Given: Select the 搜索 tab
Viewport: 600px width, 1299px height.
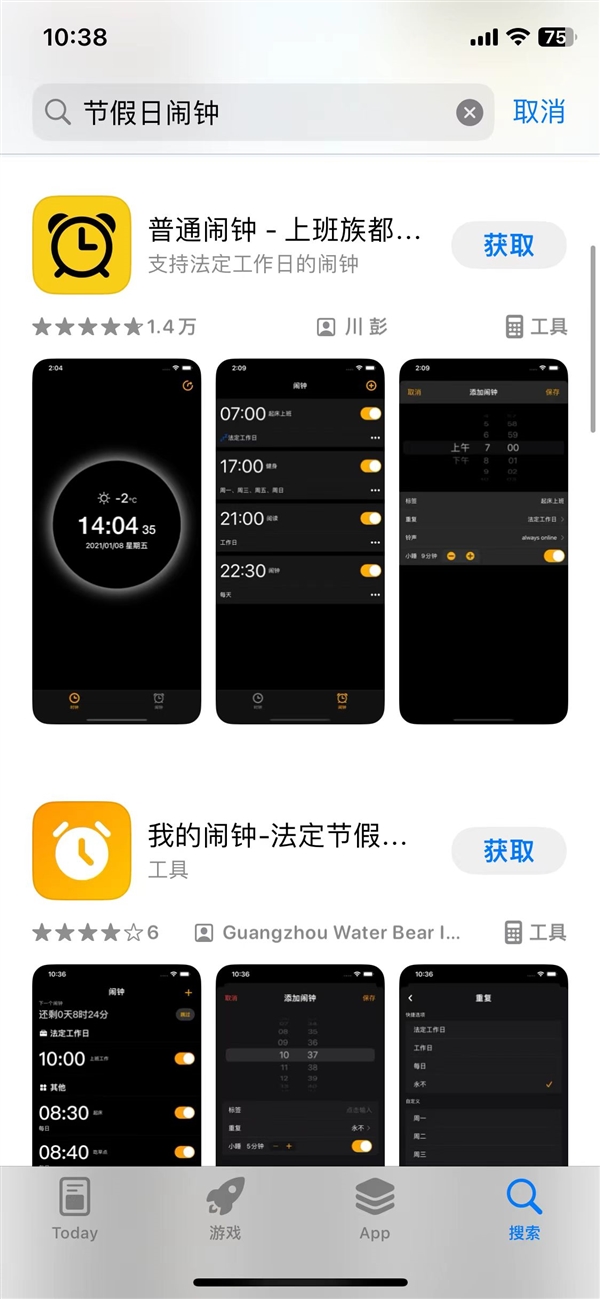Looking at the screenshot, I should (x=524, y=1208).
